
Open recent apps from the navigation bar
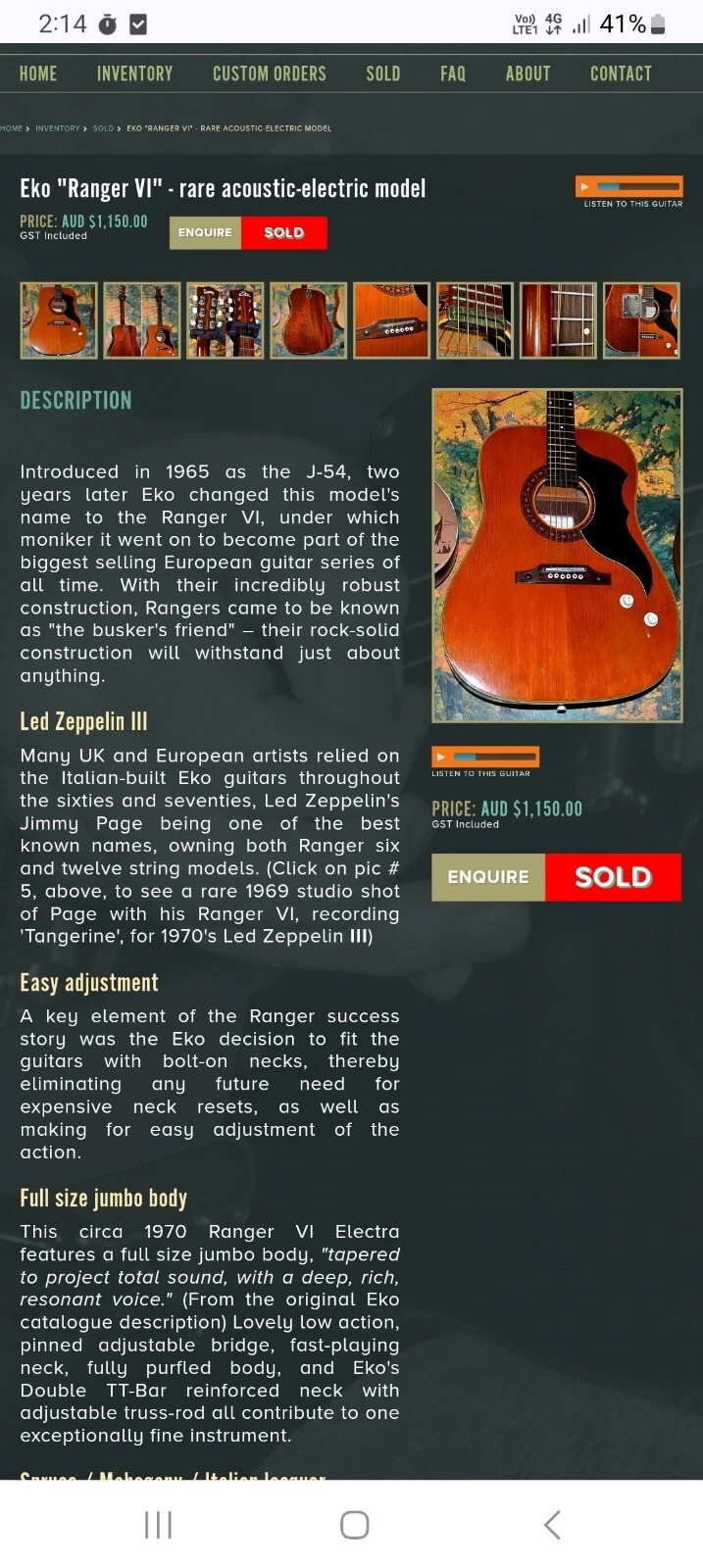[158, 1525]
